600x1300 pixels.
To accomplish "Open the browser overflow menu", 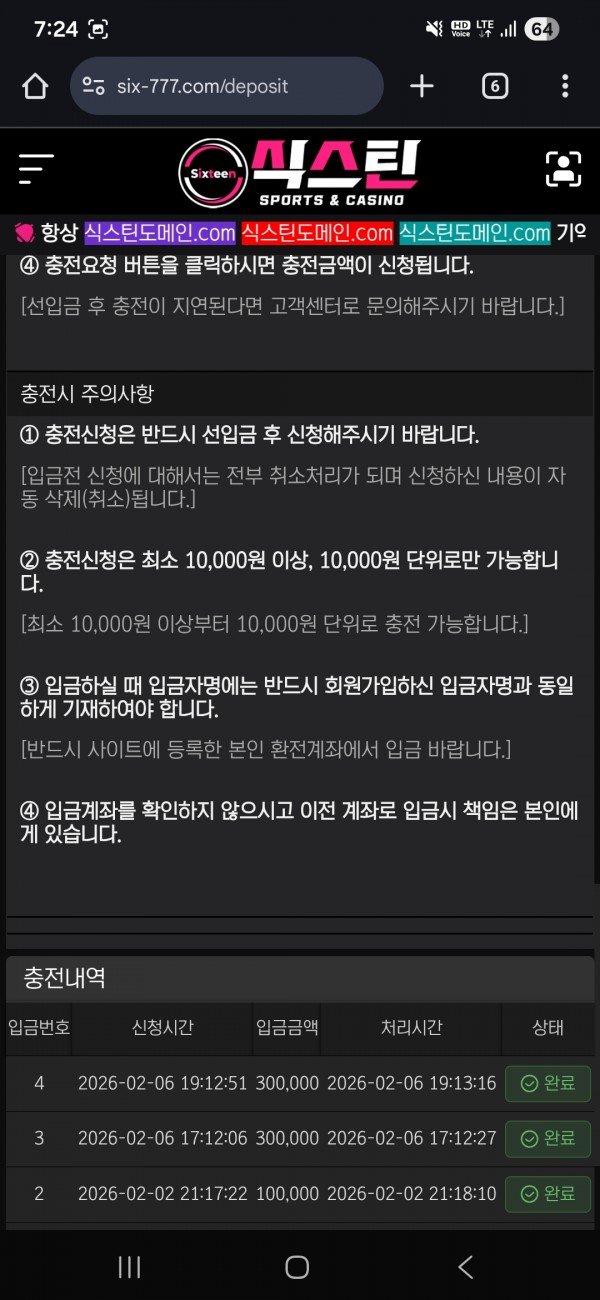I will [x=565, y=86].
